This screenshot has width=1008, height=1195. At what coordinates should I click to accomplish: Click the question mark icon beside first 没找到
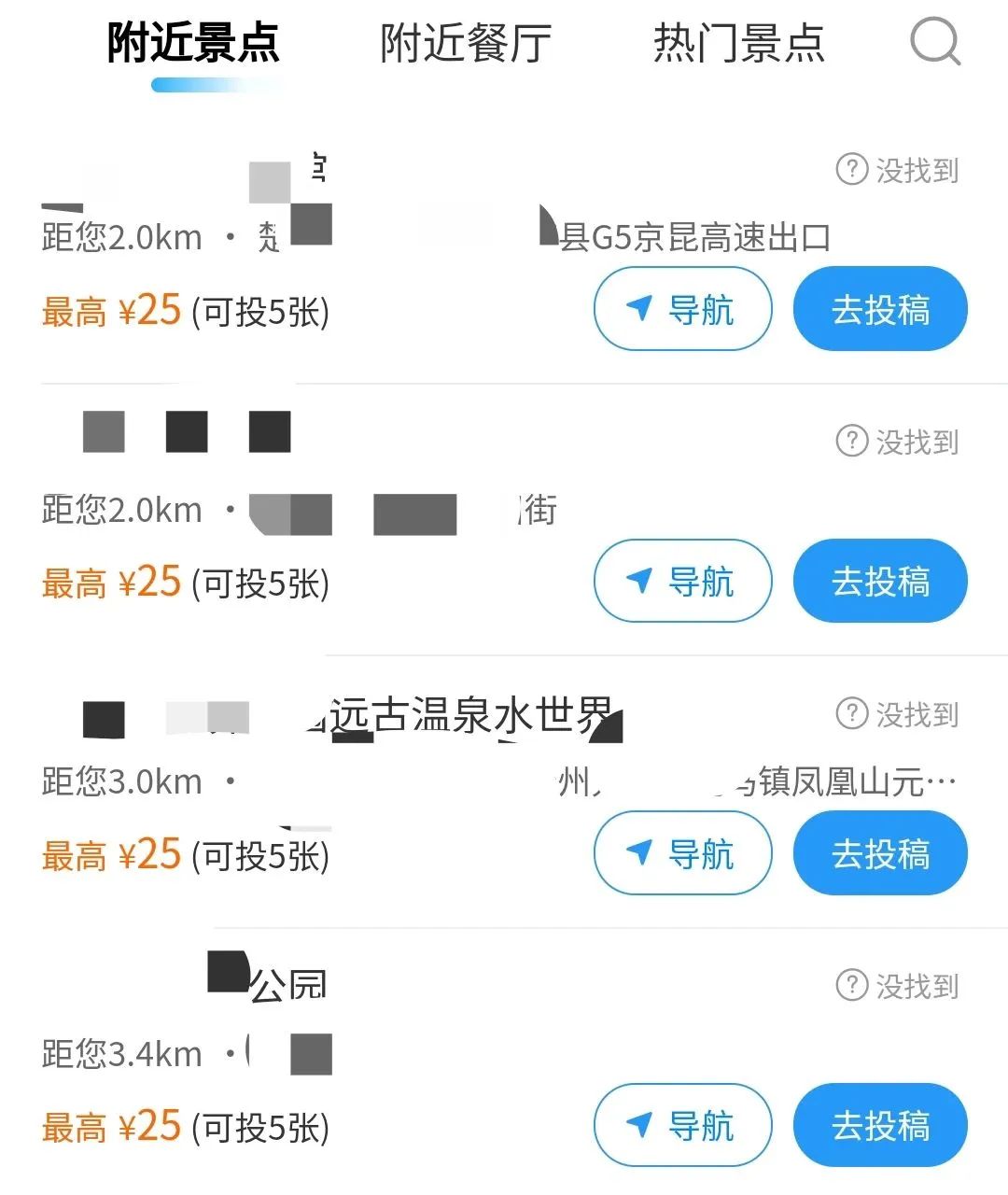tap(850, 170)
